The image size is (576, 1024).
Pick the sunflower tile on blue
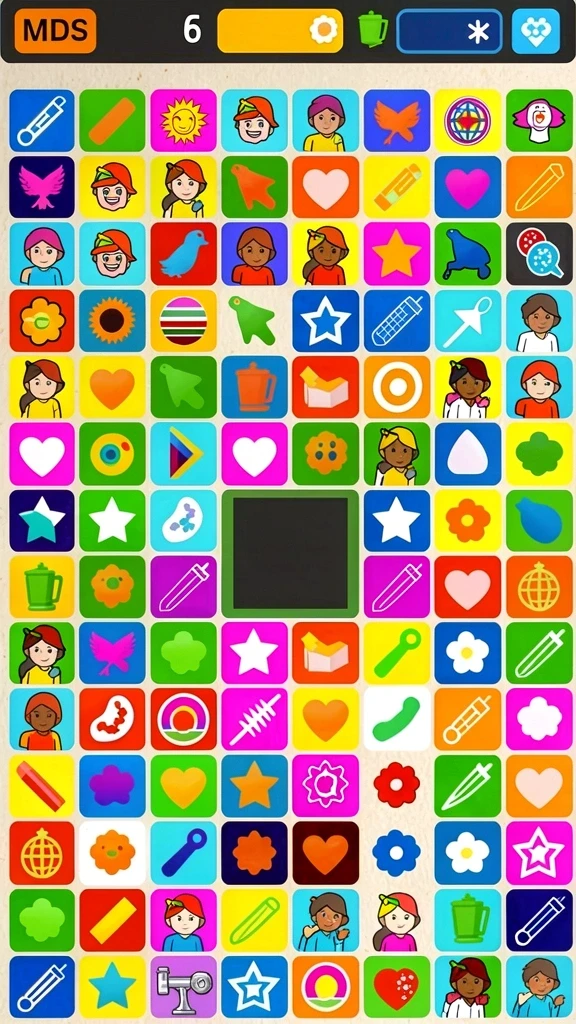[x=112, y=321]
